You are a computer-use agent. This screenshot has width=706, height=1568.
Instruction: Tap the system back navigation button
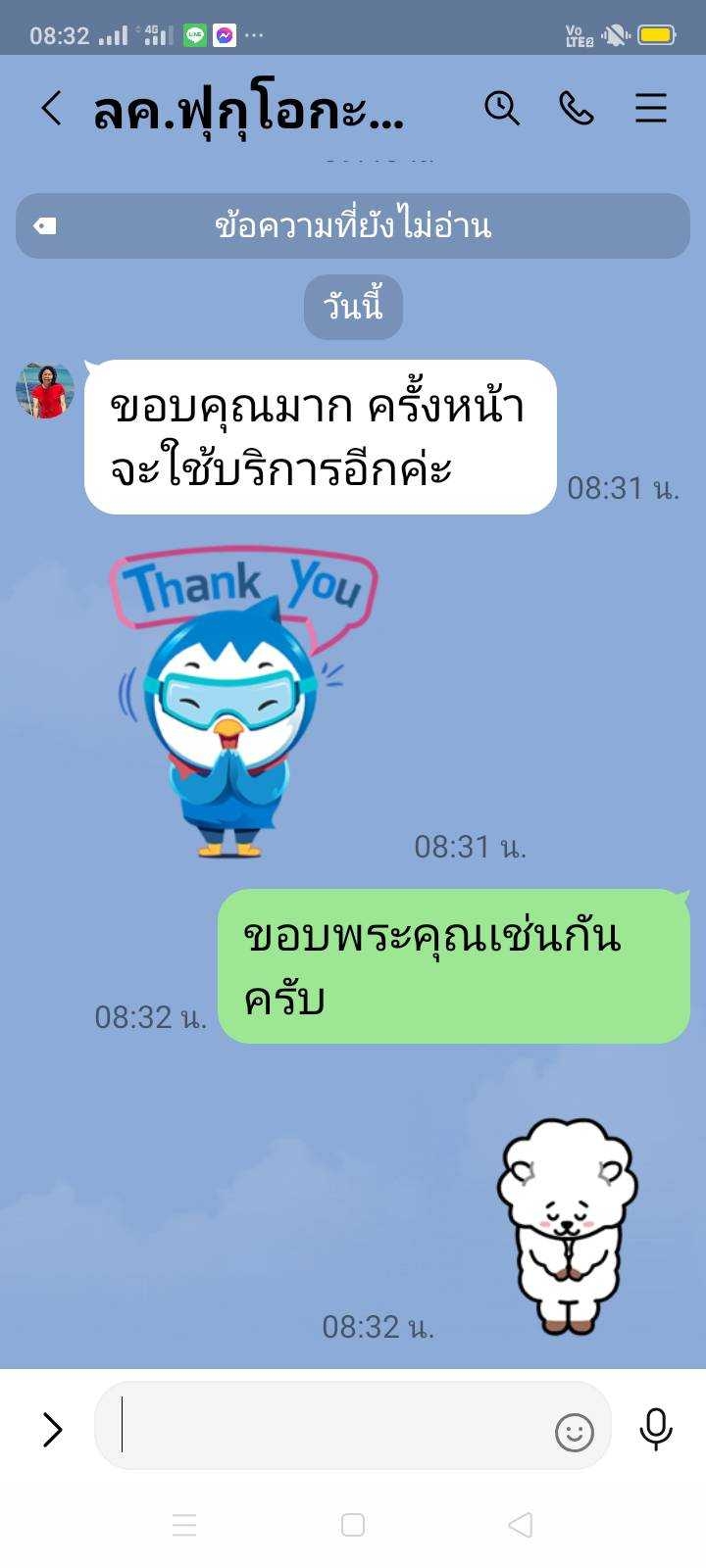(521, 1525)
